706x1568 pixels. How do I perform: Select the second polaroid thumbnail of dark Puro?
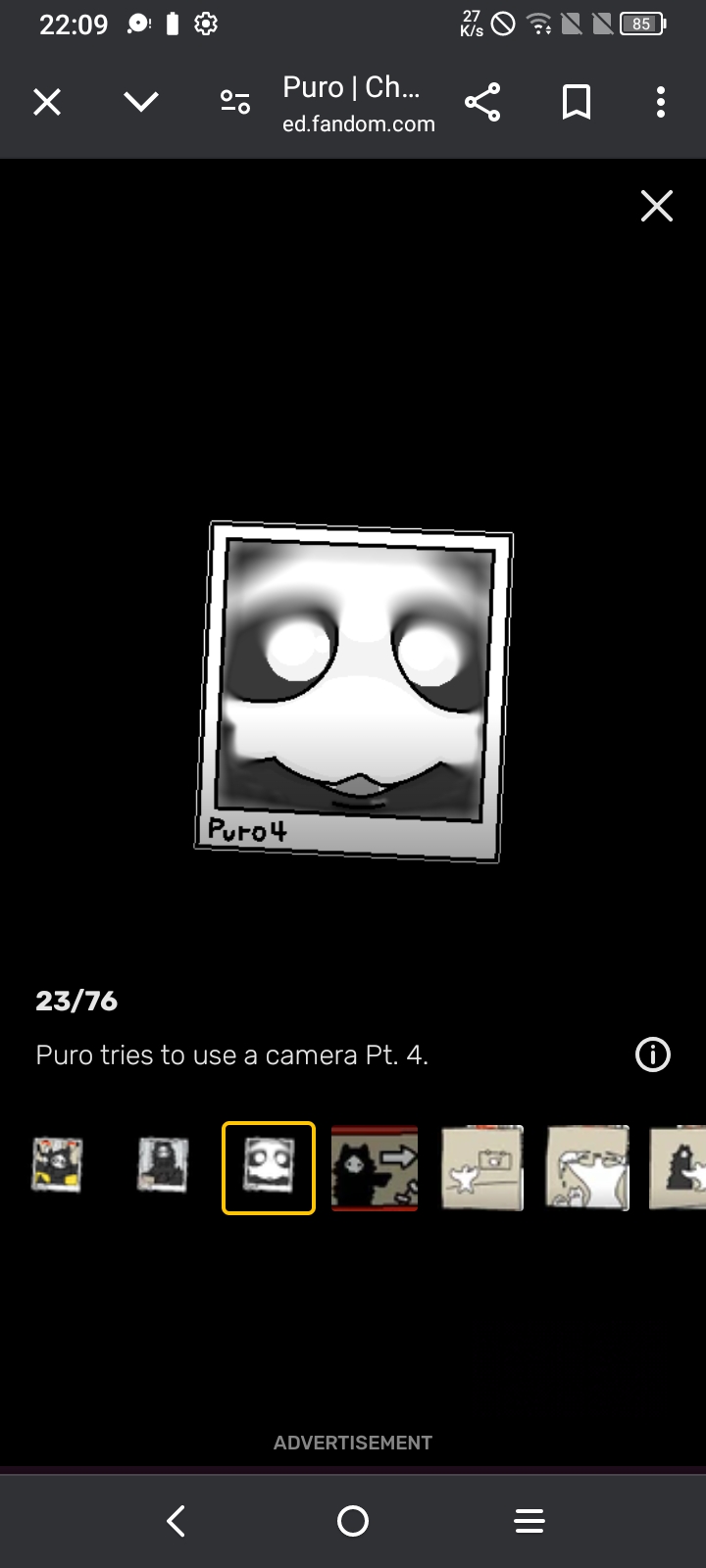pos(162,1166)
